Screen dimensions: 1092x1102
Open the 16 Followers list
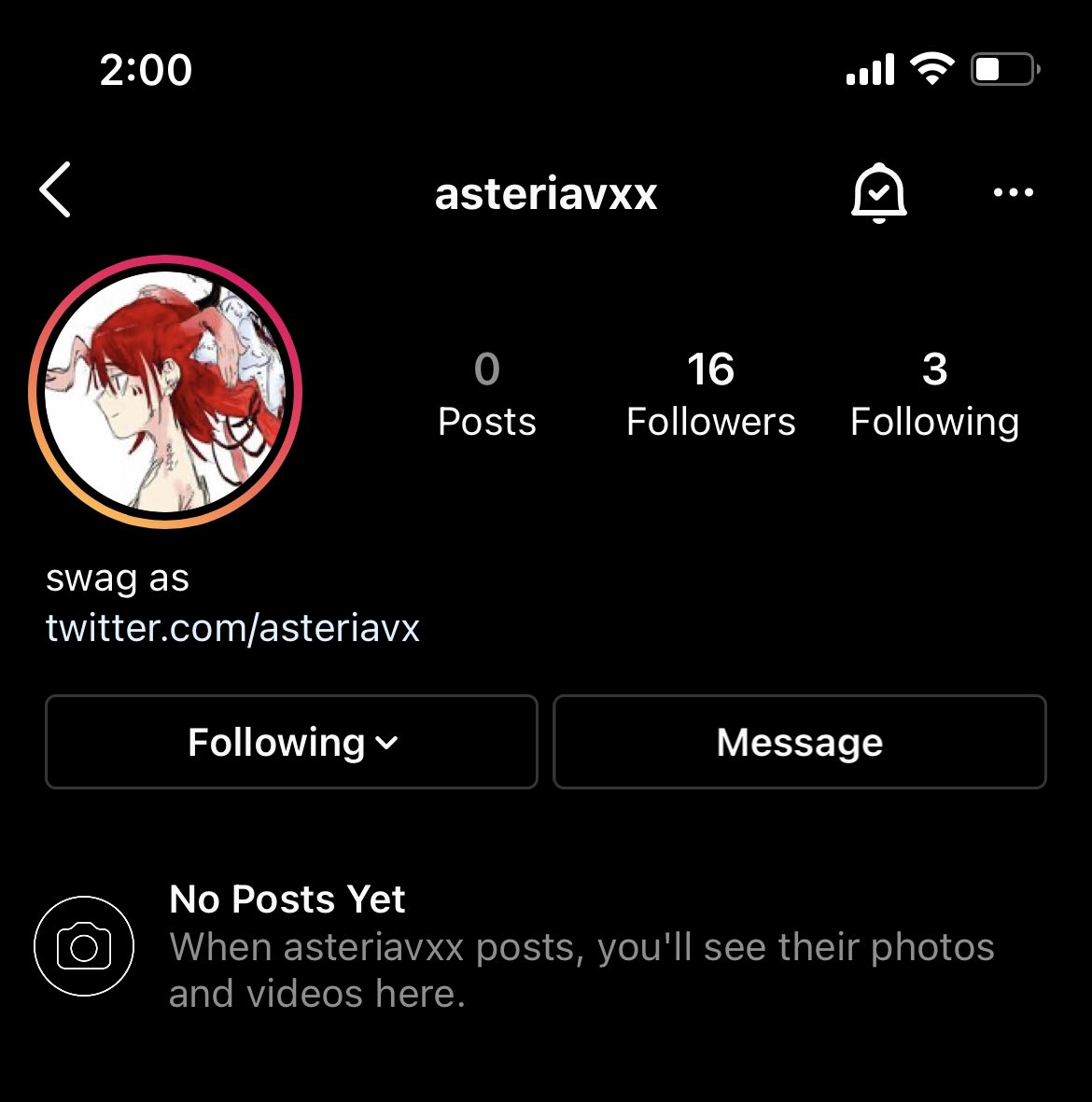click(710, 395)
